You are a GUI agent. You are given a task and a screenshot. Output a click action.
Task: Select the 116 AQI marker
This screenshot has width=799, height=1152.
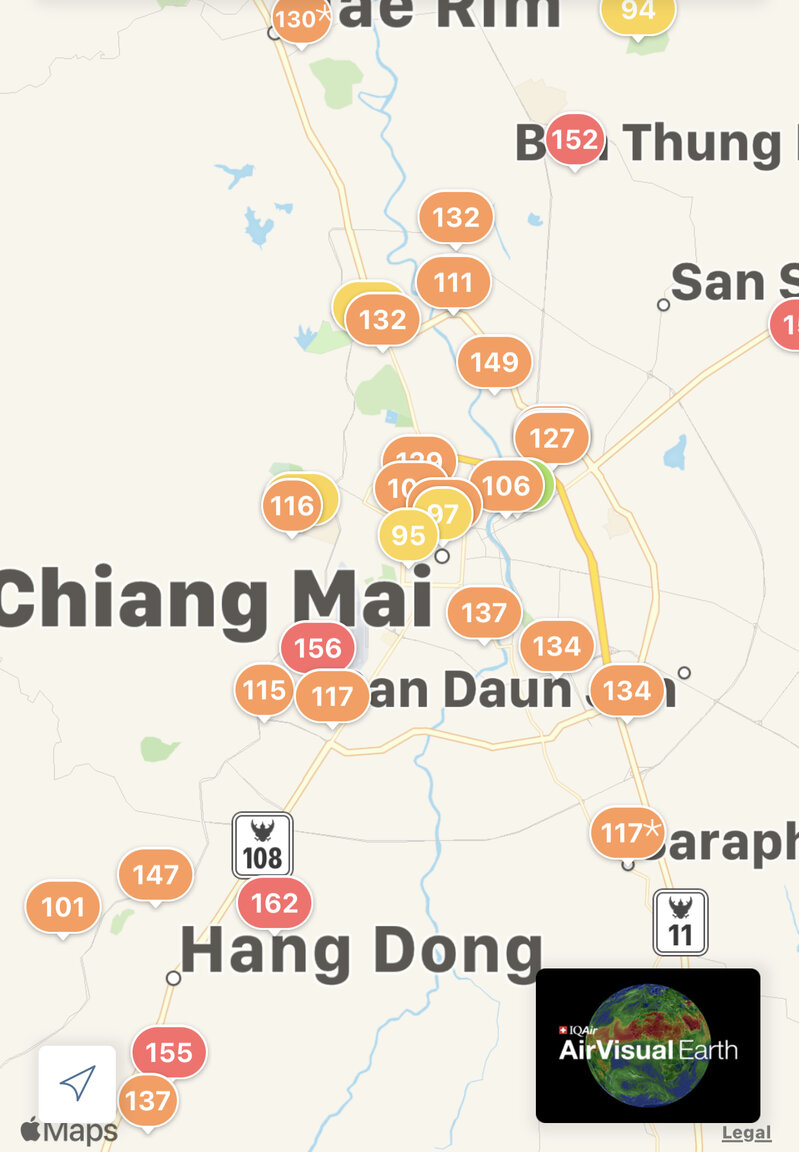(x=292, y=507)
